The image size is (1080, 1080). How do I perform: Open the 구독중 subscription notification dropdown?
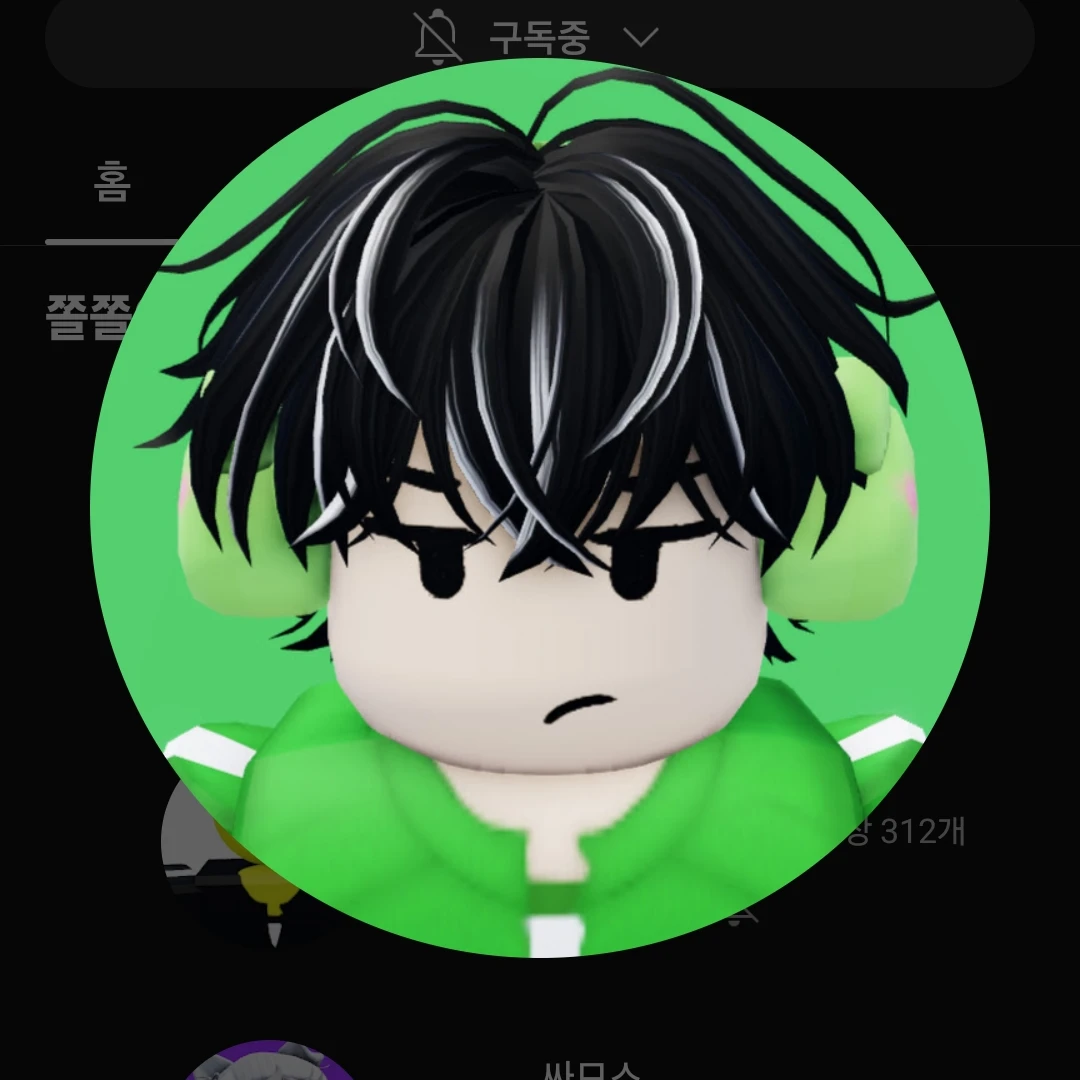(539, 38)
